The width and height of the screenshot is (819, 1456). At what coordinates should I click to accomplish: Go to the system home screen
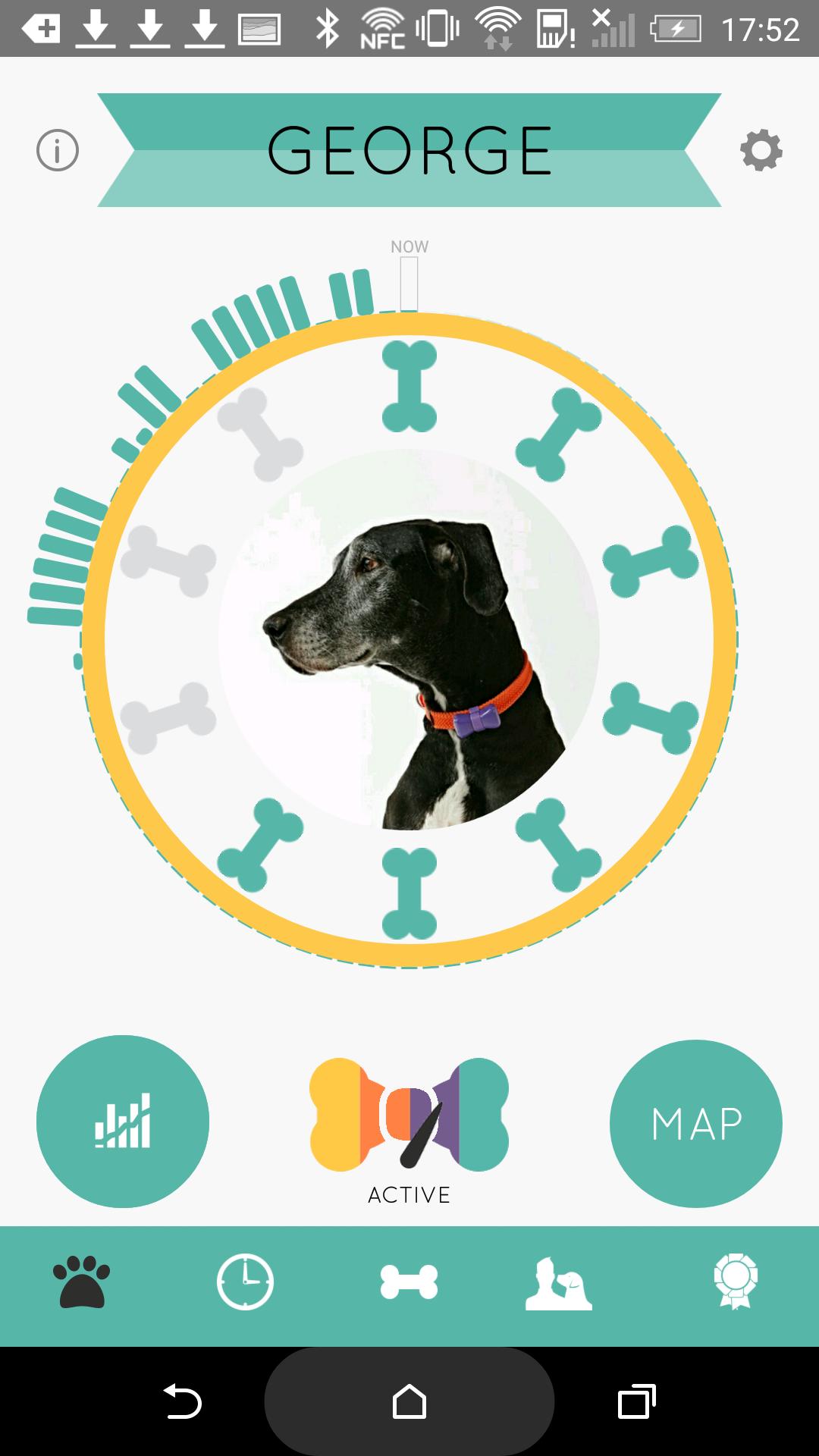409,1401
